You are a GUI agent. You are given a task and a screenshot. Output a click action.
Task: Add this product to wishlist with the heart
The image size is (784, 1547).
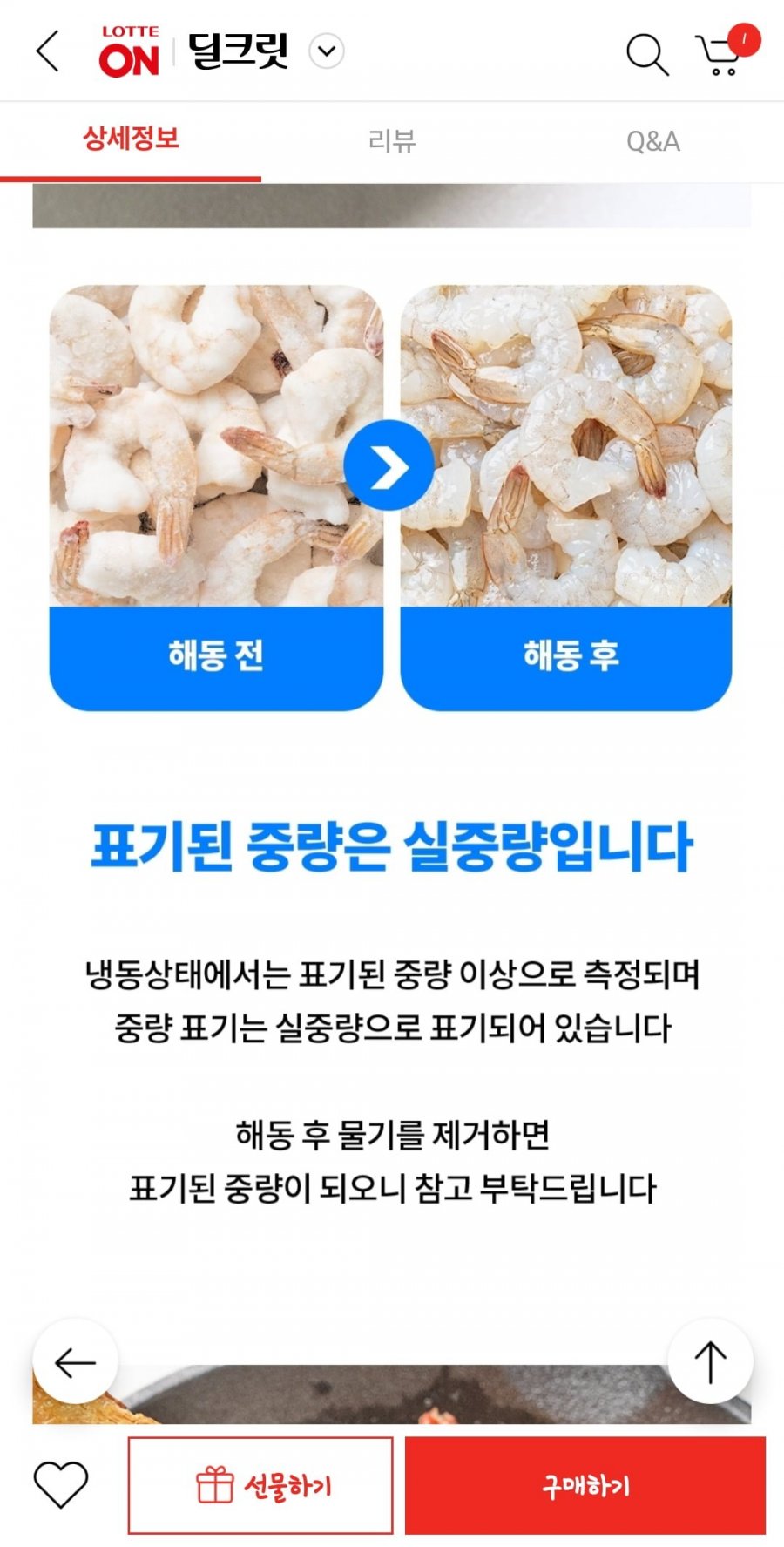tap(61, 1484)
